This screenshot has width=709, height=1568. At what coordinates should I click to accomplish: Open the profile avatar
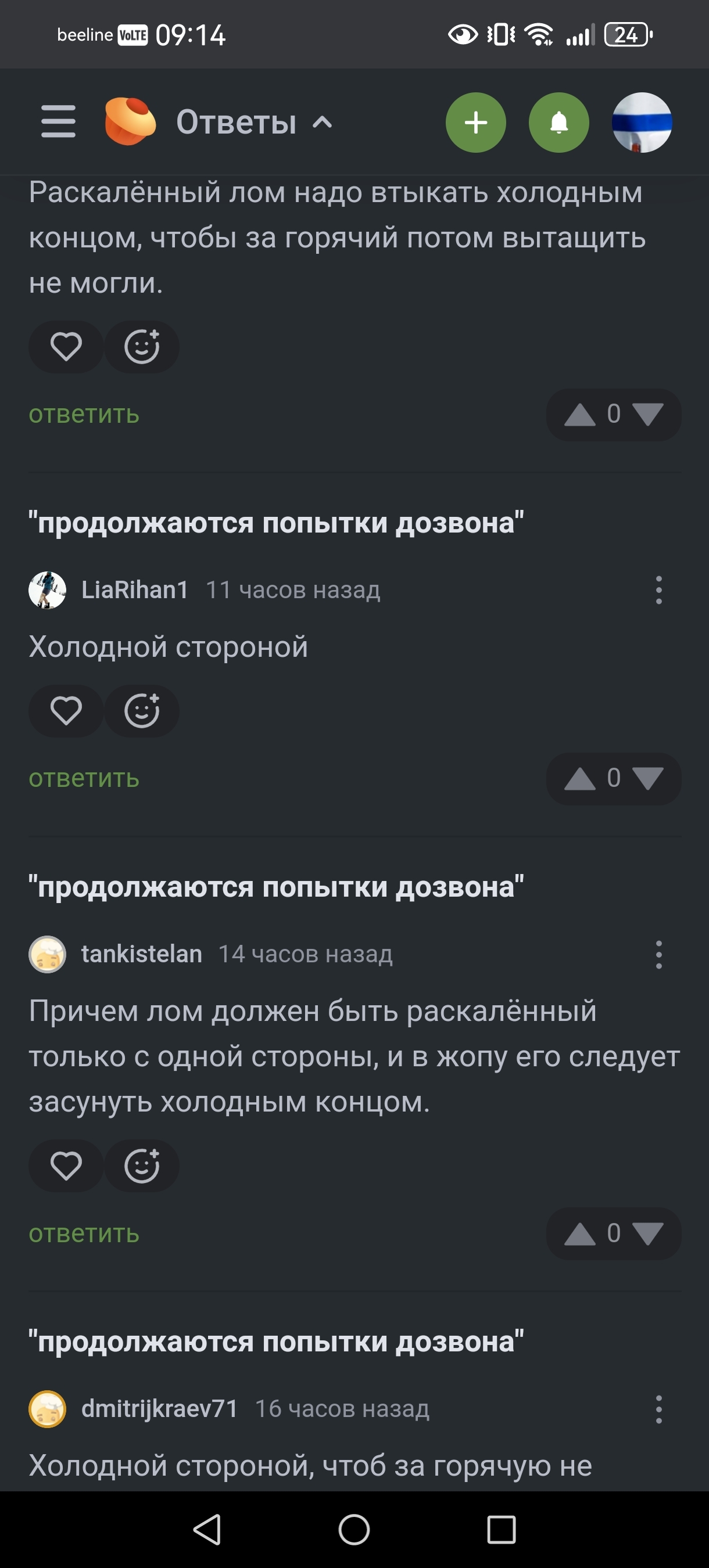click(642, 123)
